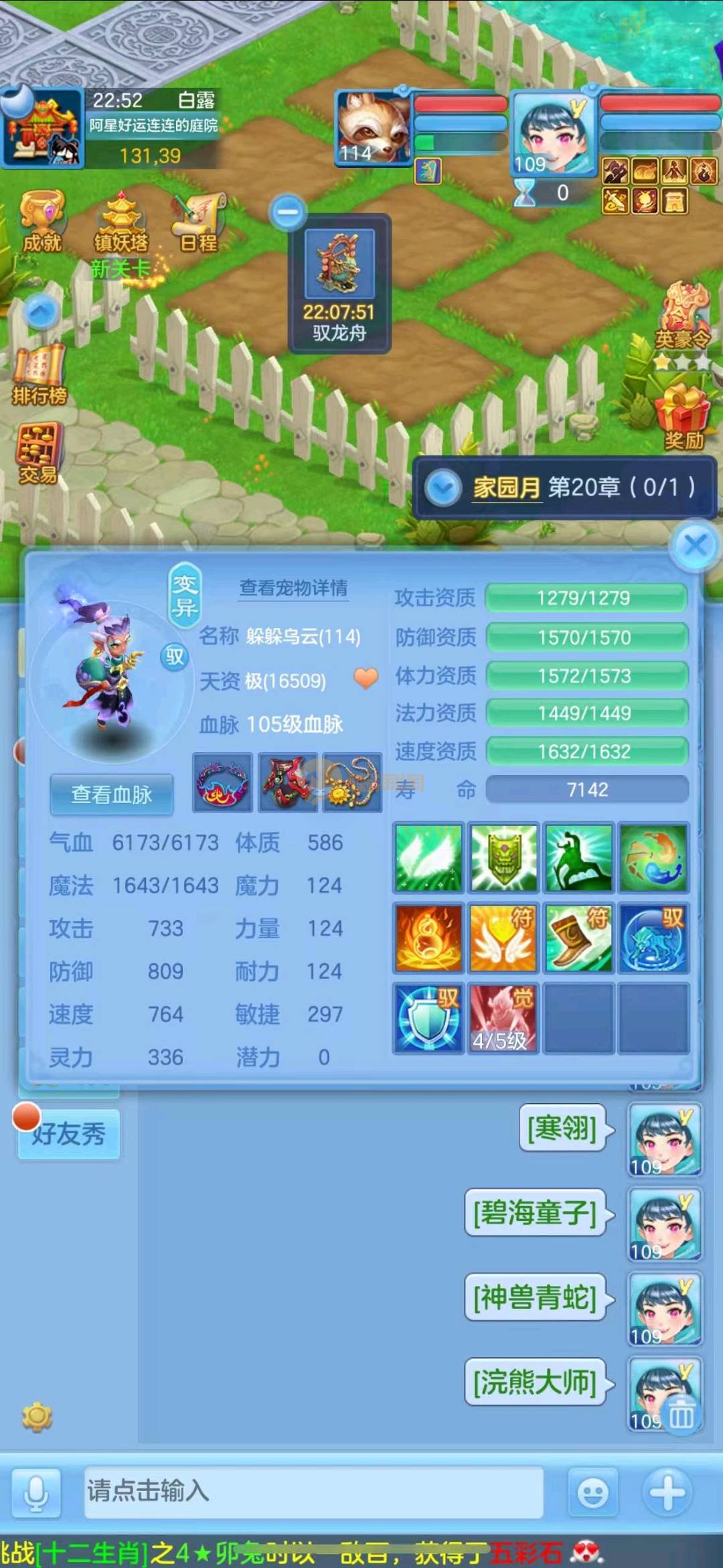Open the 成就 achievements icon
Viewport: 723px width, 1568px height.
pos(42,220)
